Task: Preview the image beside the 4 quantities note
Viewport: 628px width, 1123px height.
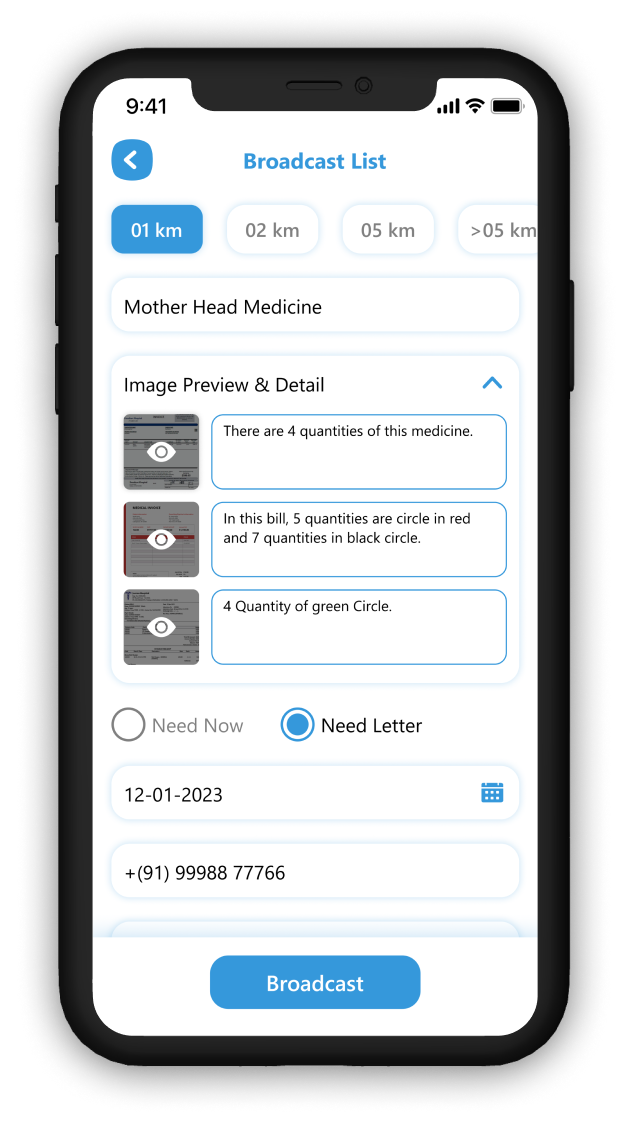Action: [x=161, y=452]
